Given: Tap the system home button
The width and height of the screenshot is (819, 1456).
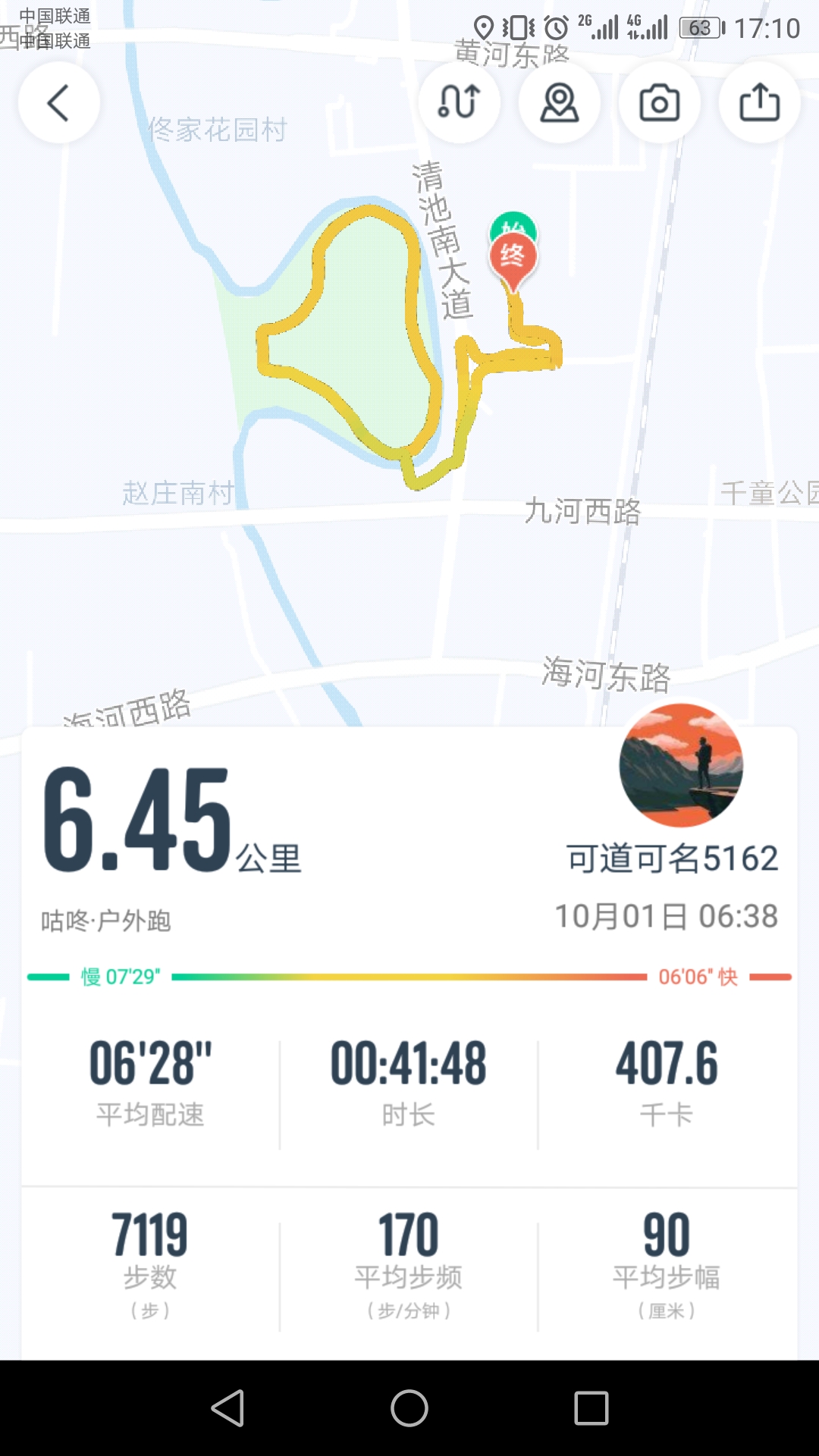Looking at the screenshot, I should click(x=409, y=1408).
